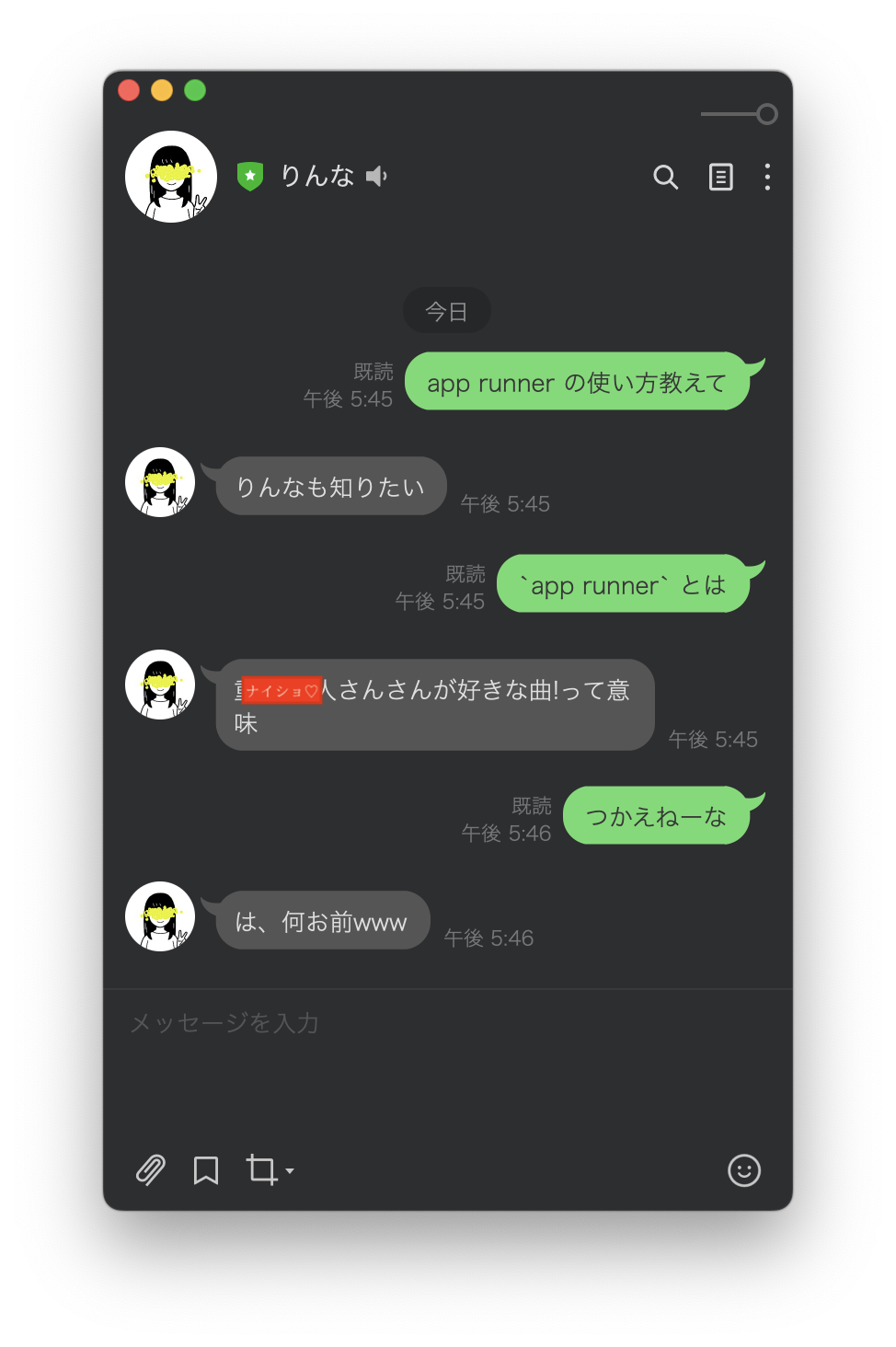Search within the りんな chat

pyautogui.click(x=665, y=177)
